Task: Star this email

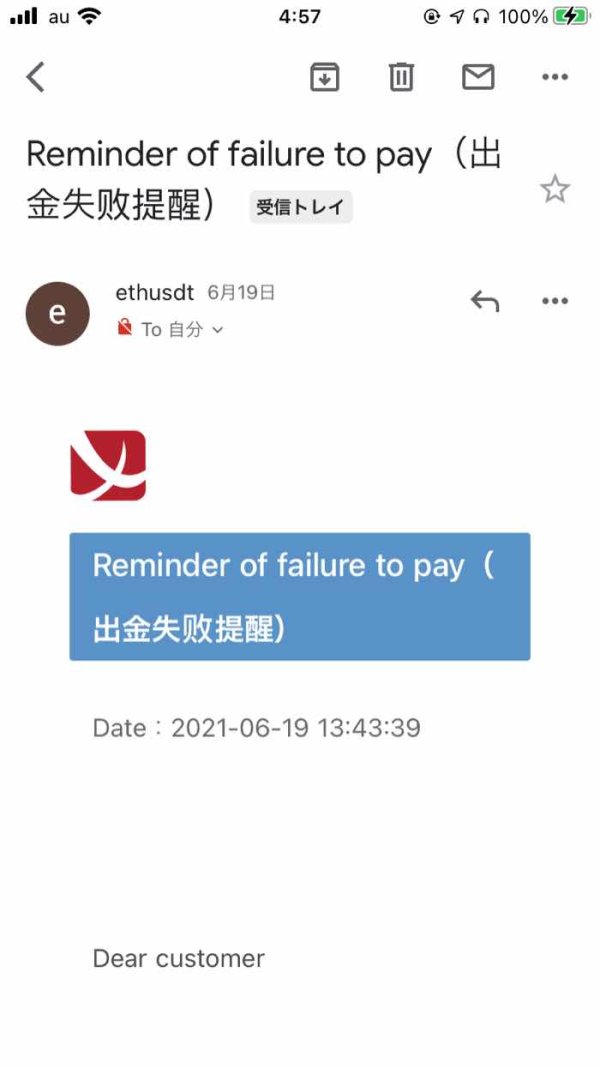Action: pos(555,189)
